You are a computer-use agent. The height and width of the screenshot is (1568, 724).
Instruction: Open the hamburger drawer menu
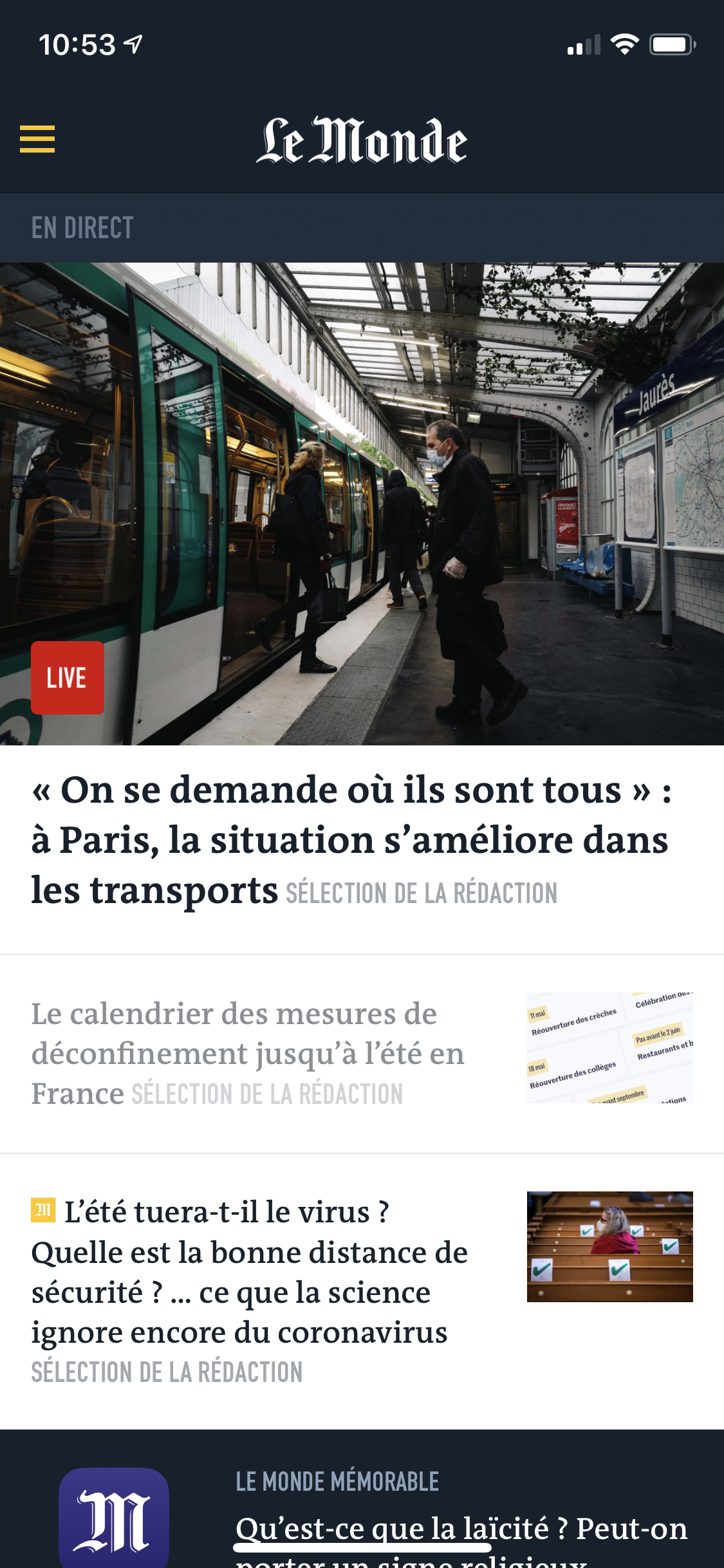pyautogui.click(x=37, y=139)
